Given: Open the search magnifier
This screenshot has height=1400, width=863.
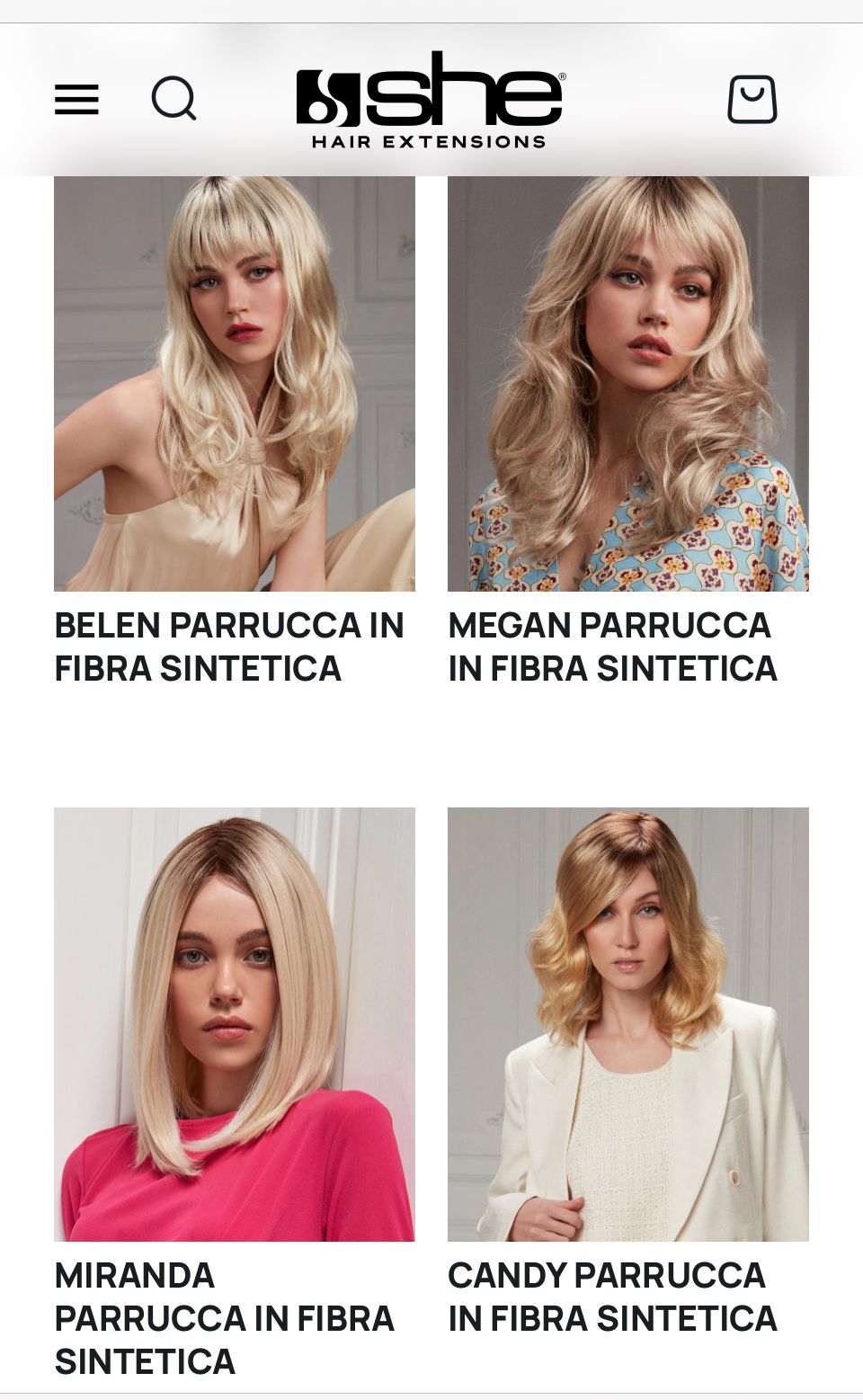Looking at the screenshot, I should tap(173, 98).
